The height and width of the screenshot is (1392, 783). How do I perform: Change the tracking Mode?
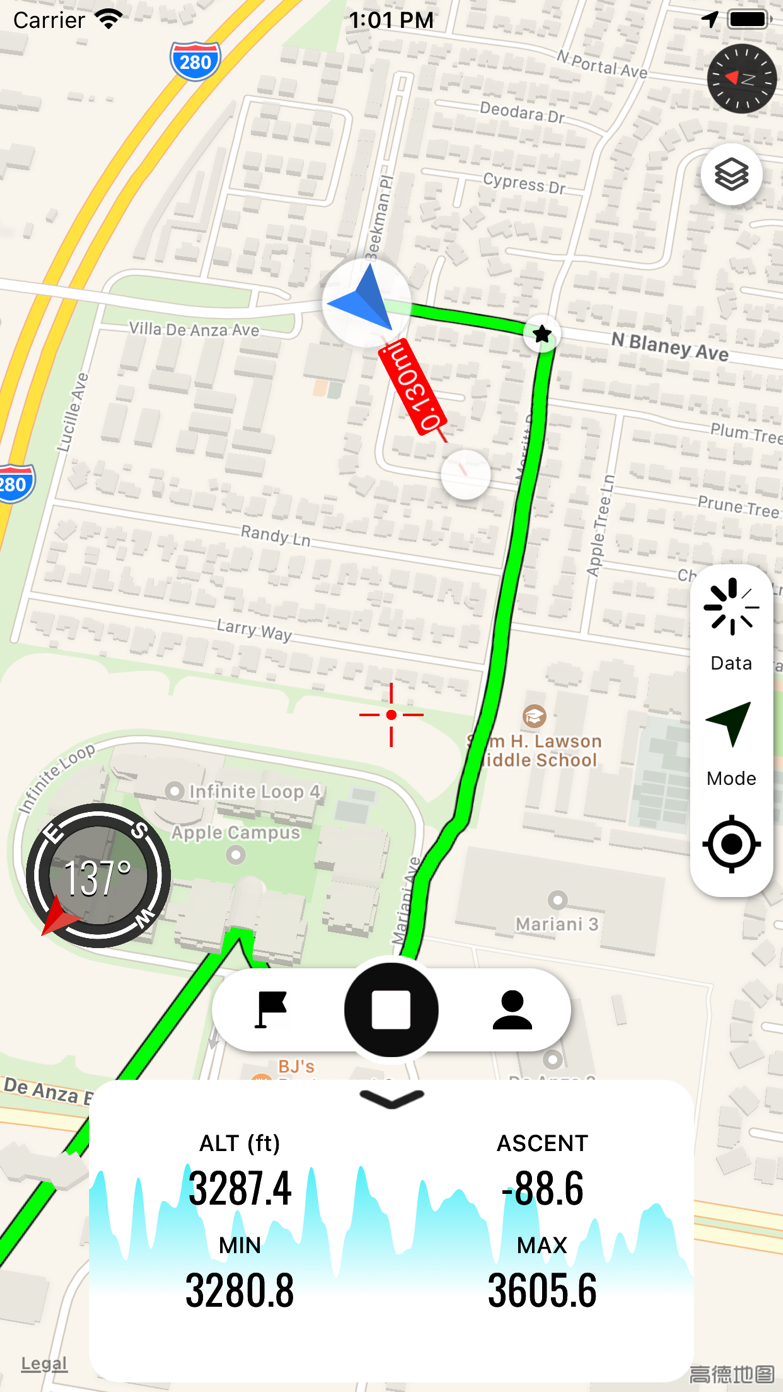tap(731, 740)
